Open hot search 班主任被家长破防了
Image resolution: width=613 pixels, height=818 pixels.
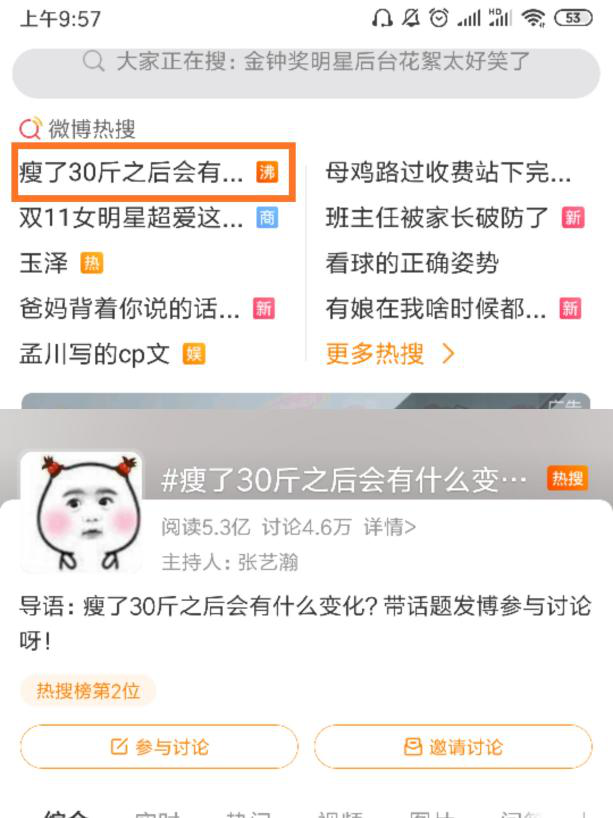coord(438,217)
